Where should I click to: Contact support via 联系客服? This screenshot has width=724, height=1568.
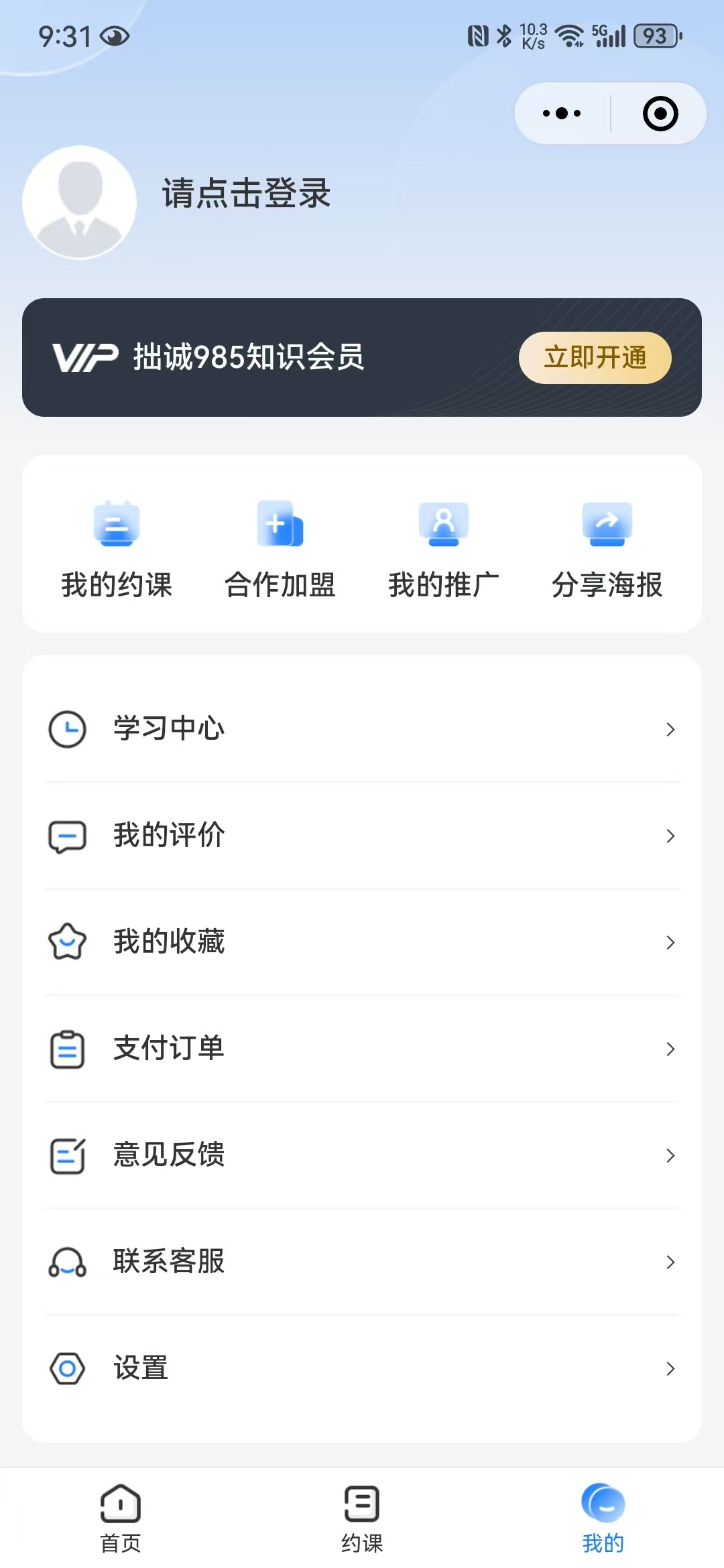(362, 1262)
